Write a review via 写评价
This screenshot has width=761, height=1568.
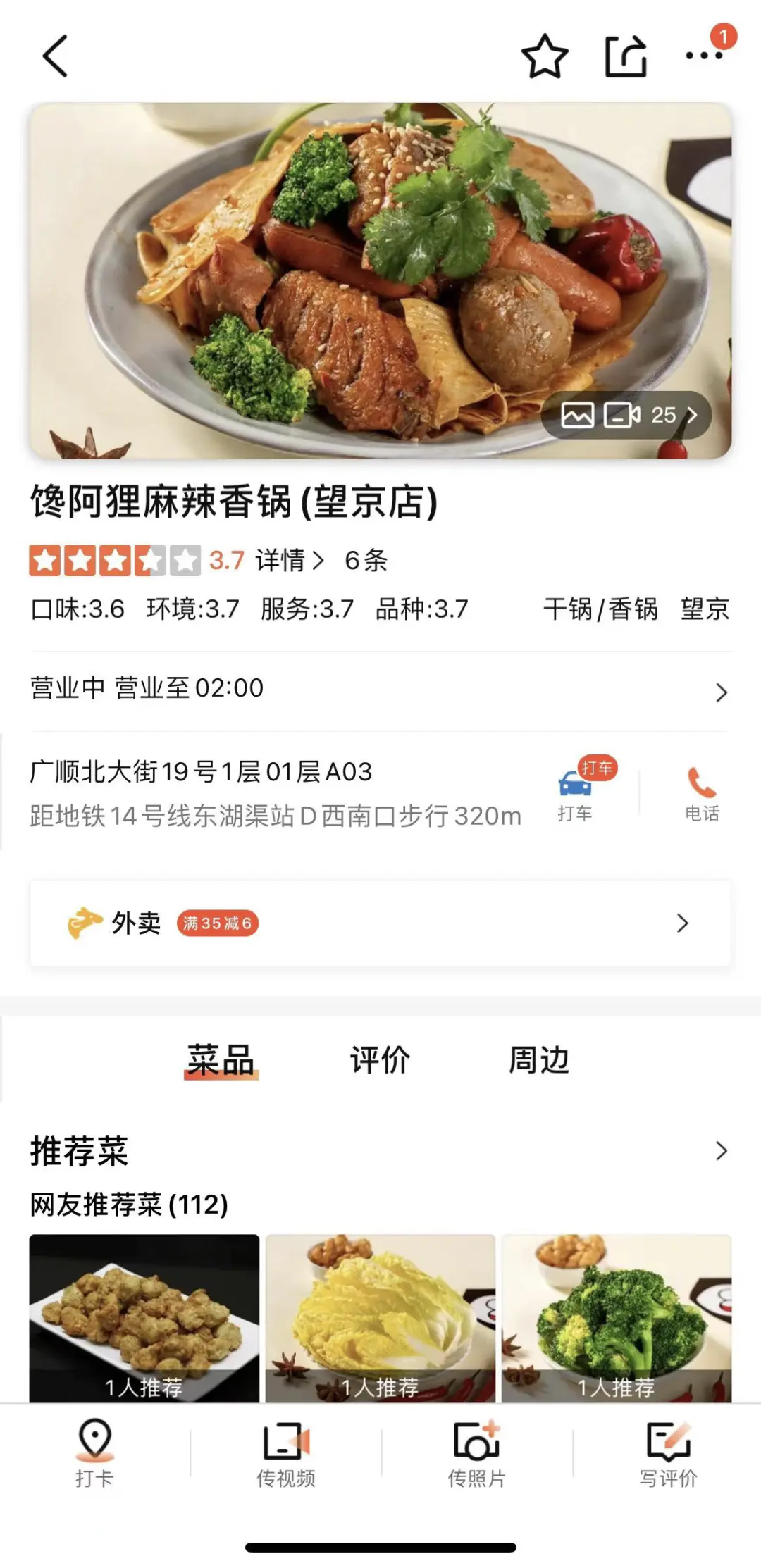coord(668,1452)
